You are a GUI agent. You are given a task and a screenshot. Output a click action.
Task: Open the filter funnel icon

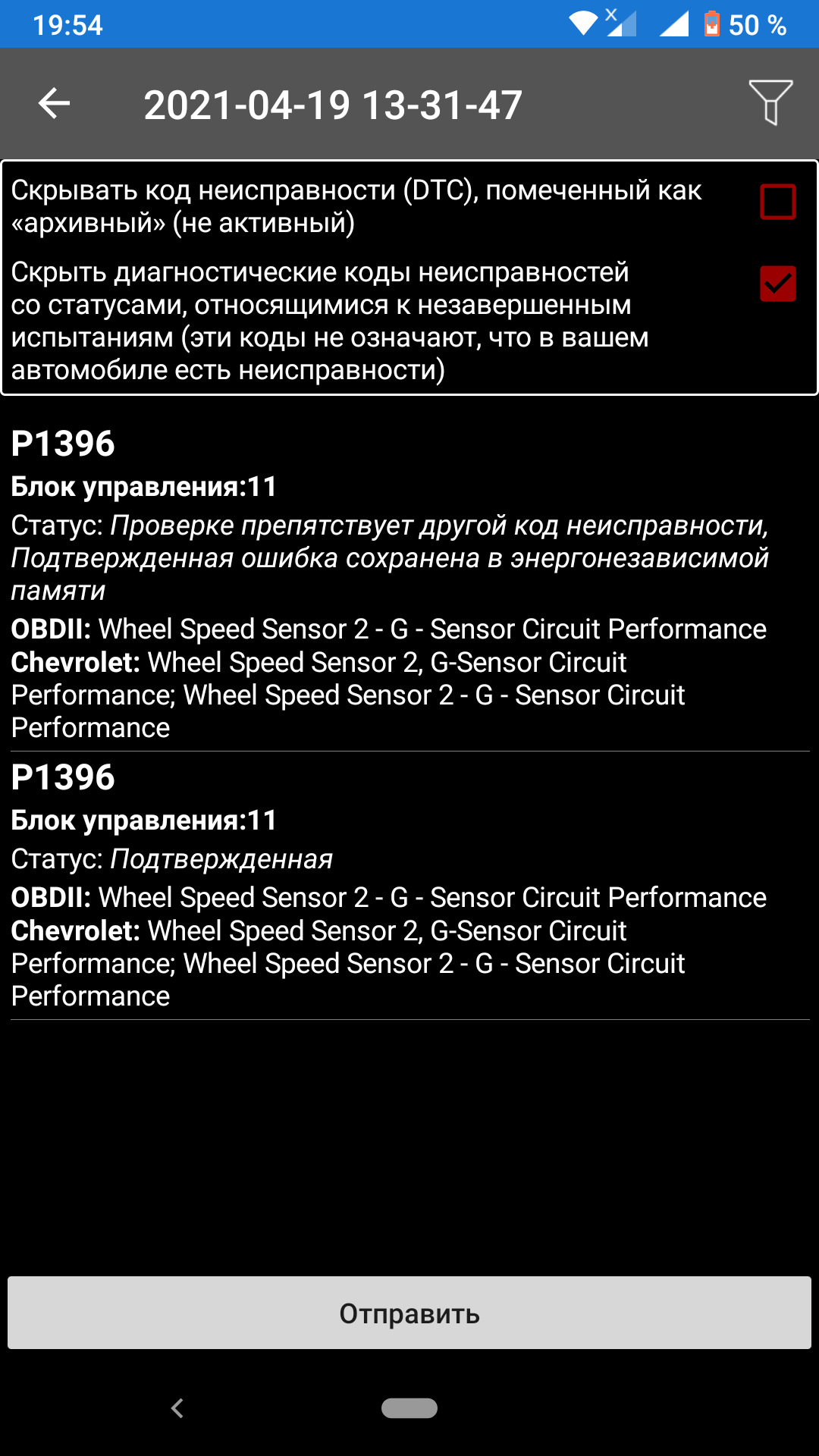click(x=770, y=102)
